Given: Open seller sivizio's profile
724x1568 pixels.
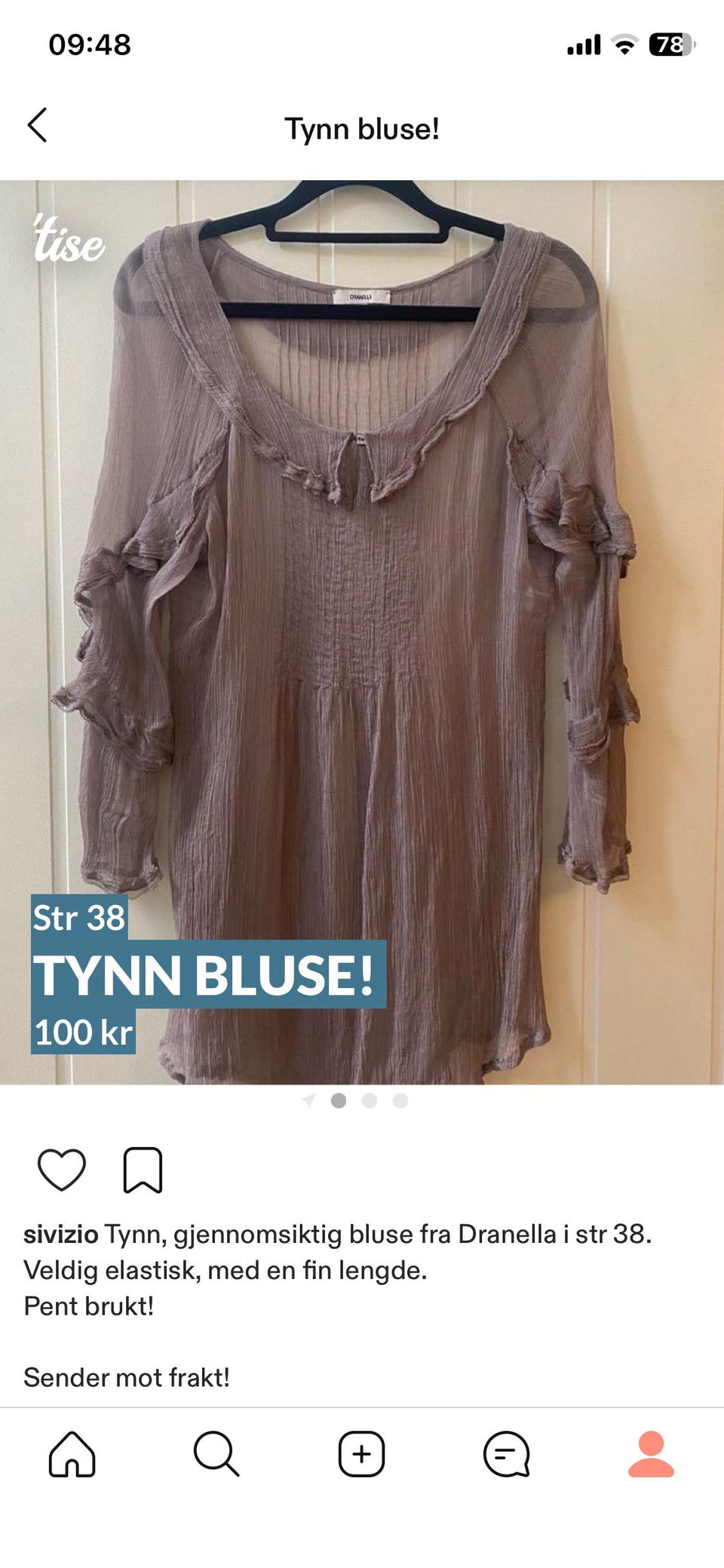Looking at the screenshot, I should (x=60, y=1235).
